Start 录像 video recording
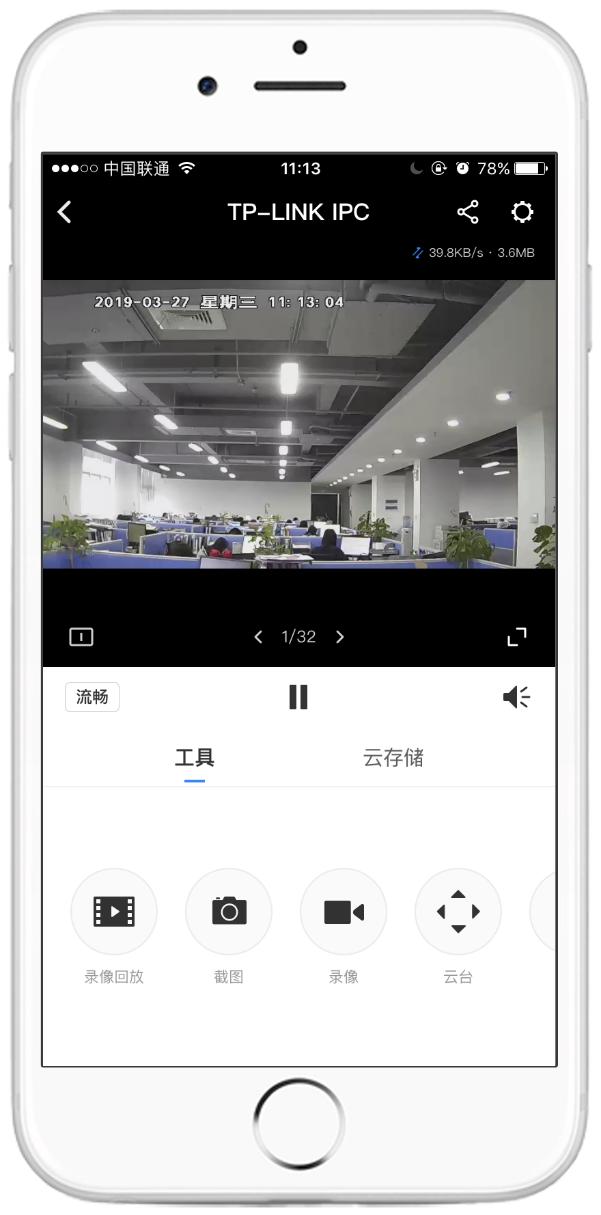This screenshot has height=1215, width=601. [x=343, y=911]
